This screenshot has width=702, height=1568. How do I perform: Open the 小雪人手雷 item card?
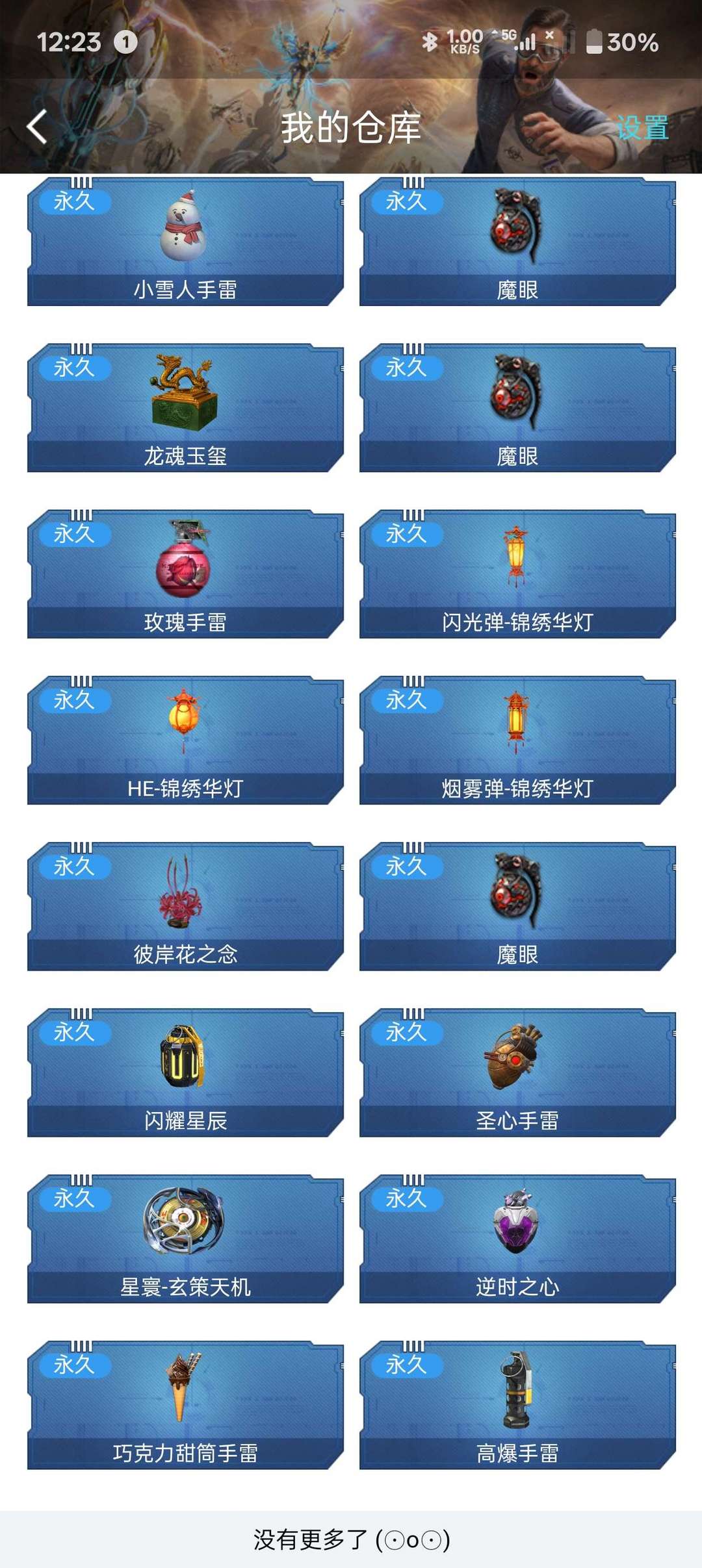click(185, 241)
